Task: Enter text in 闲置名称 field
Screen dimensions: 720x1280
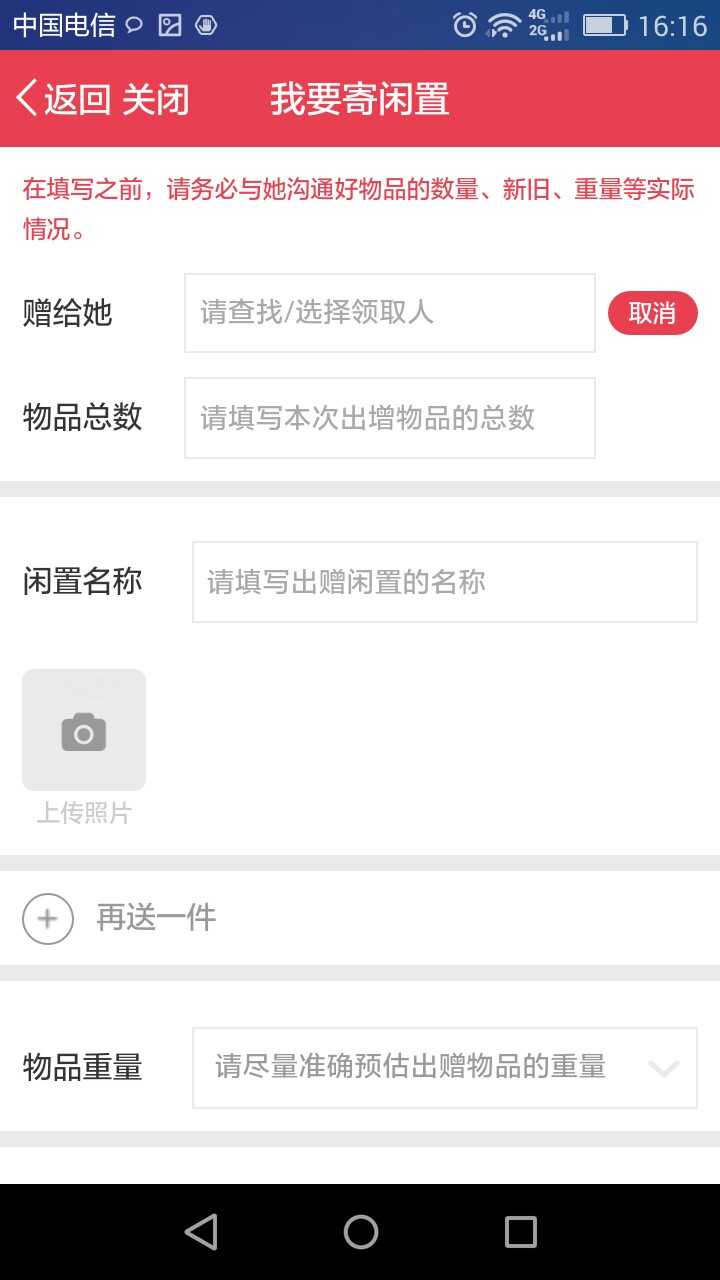Action: (x=445, y=582)
